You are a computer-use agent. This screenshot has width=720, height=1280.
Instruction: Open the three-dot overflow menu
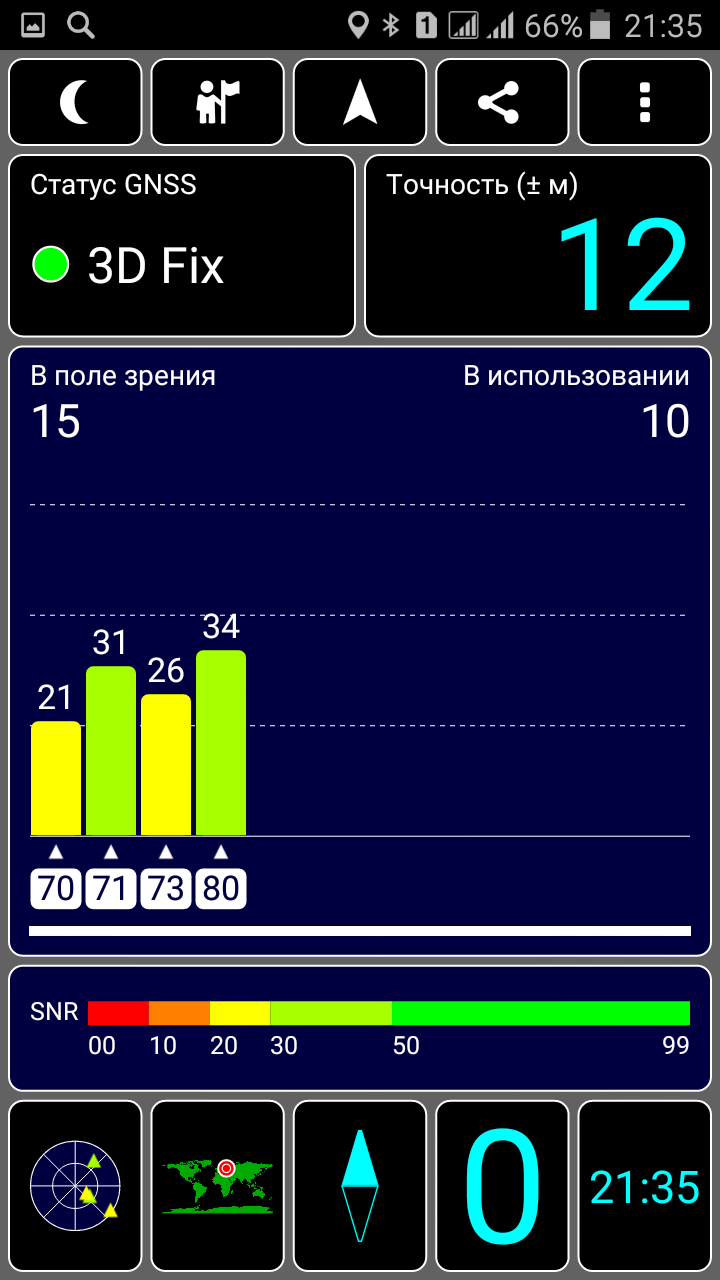(645, 102)
